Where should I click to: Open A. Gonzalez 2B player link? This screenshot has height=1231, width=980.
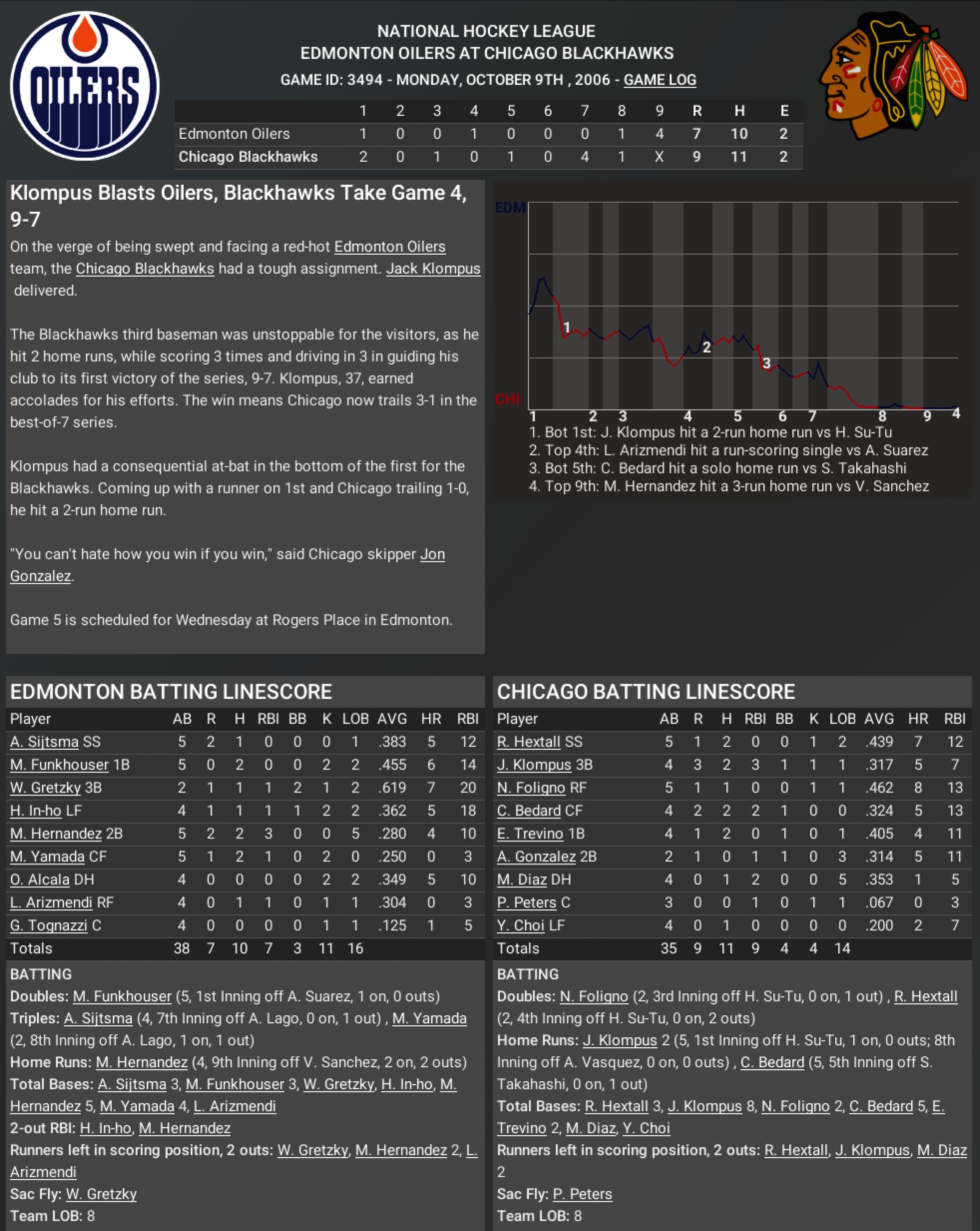(x=535, y=856)
